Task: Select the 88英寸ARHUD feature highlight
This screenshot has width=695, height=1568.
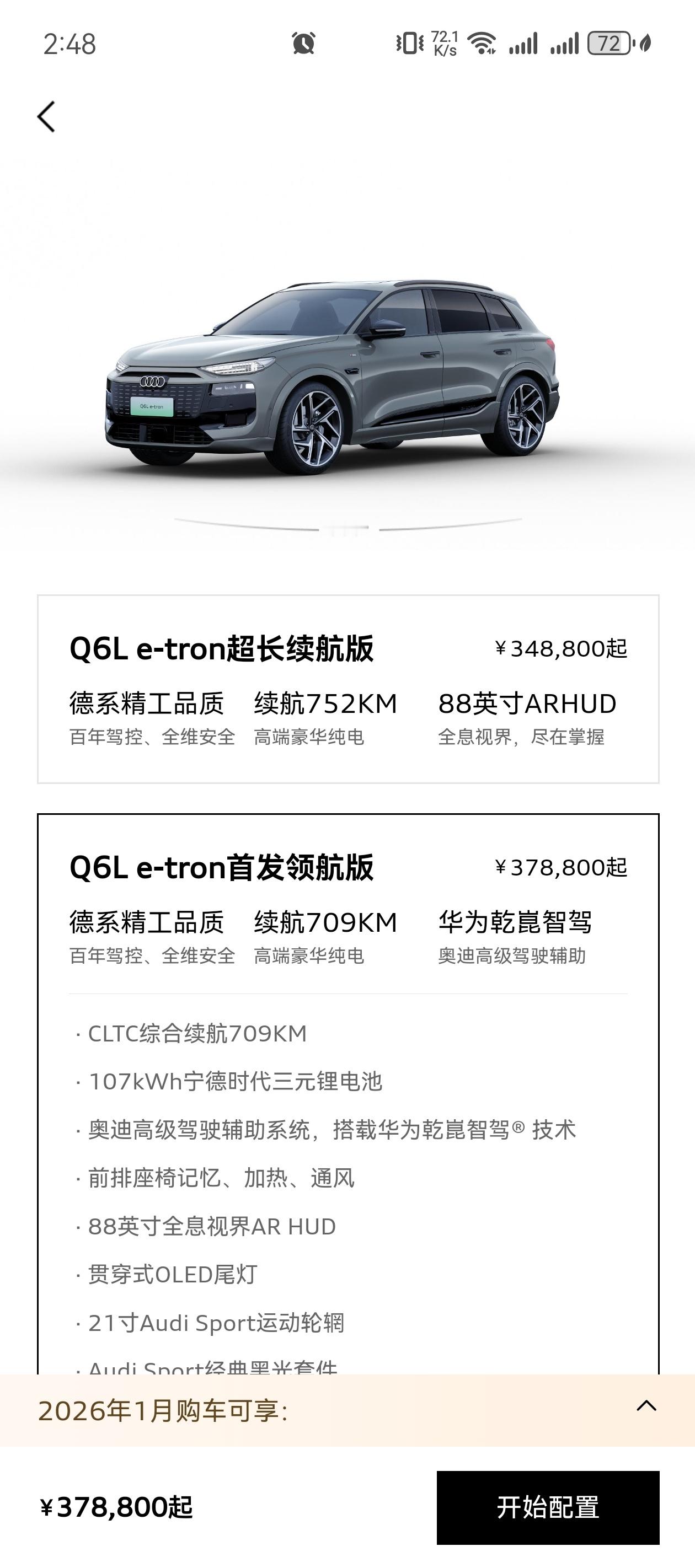Action: point(527,704)
